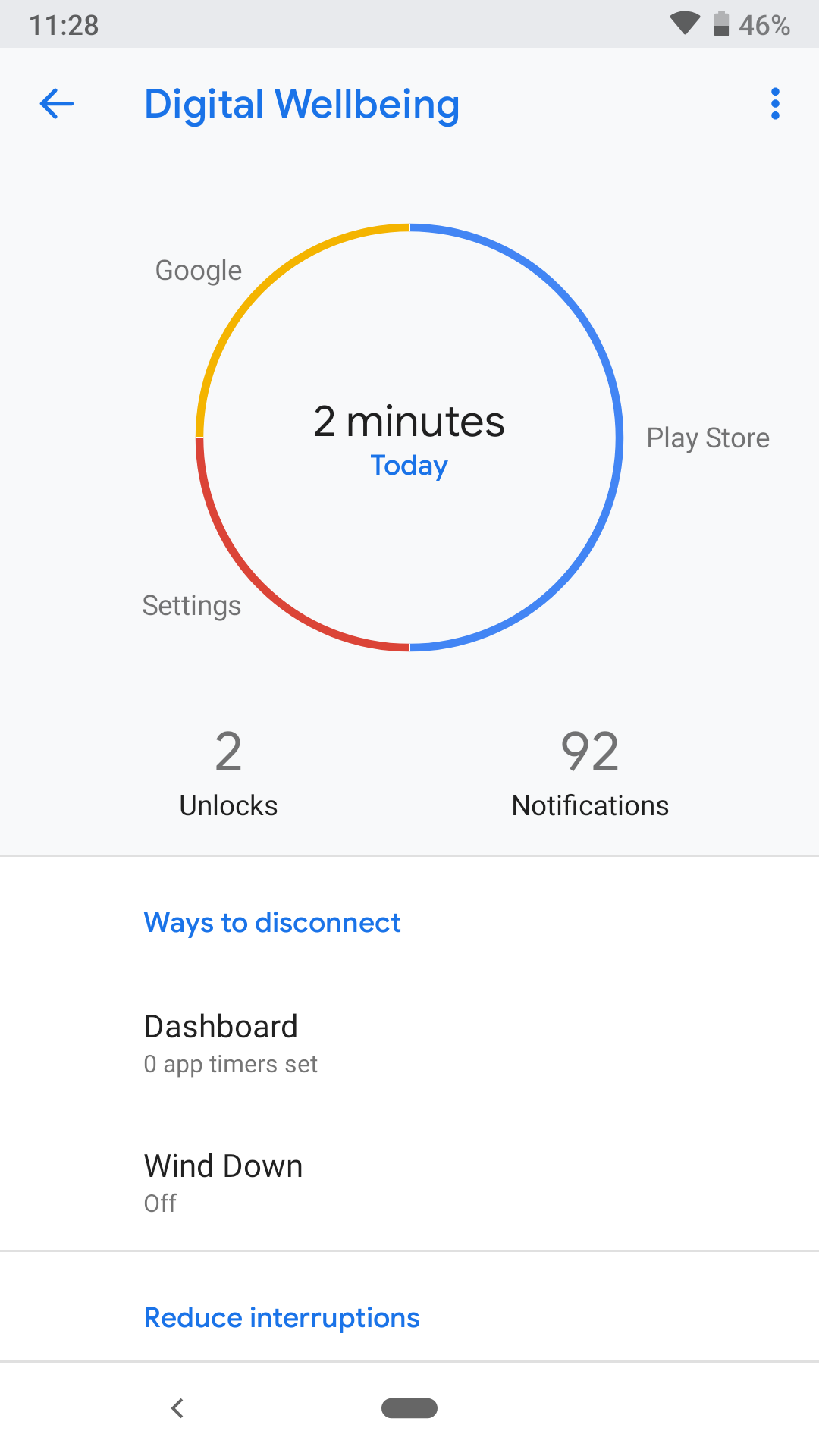Open Wind Down settings
This screenshot has width=819, height=1456.
click(409, 1182)
